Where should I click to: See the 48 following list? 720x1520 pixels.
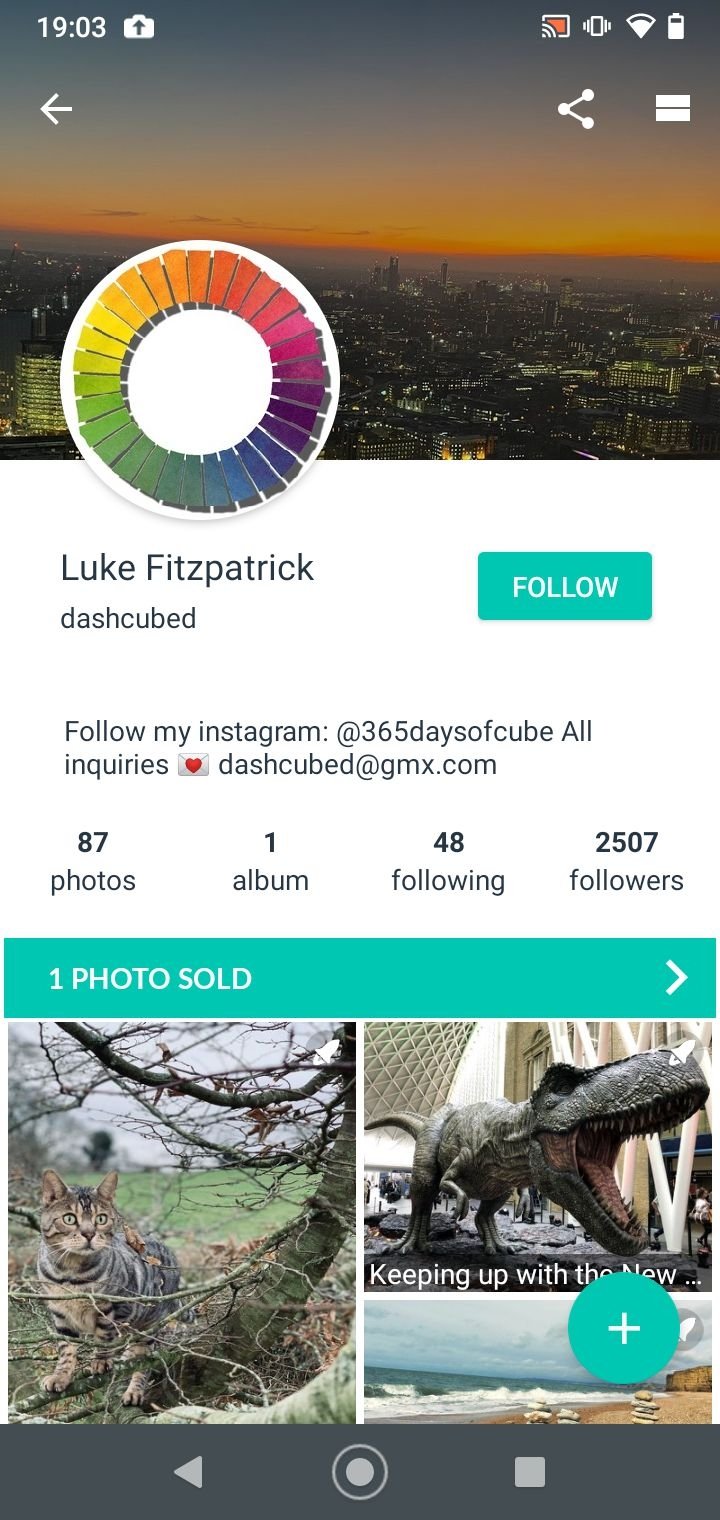448,861
